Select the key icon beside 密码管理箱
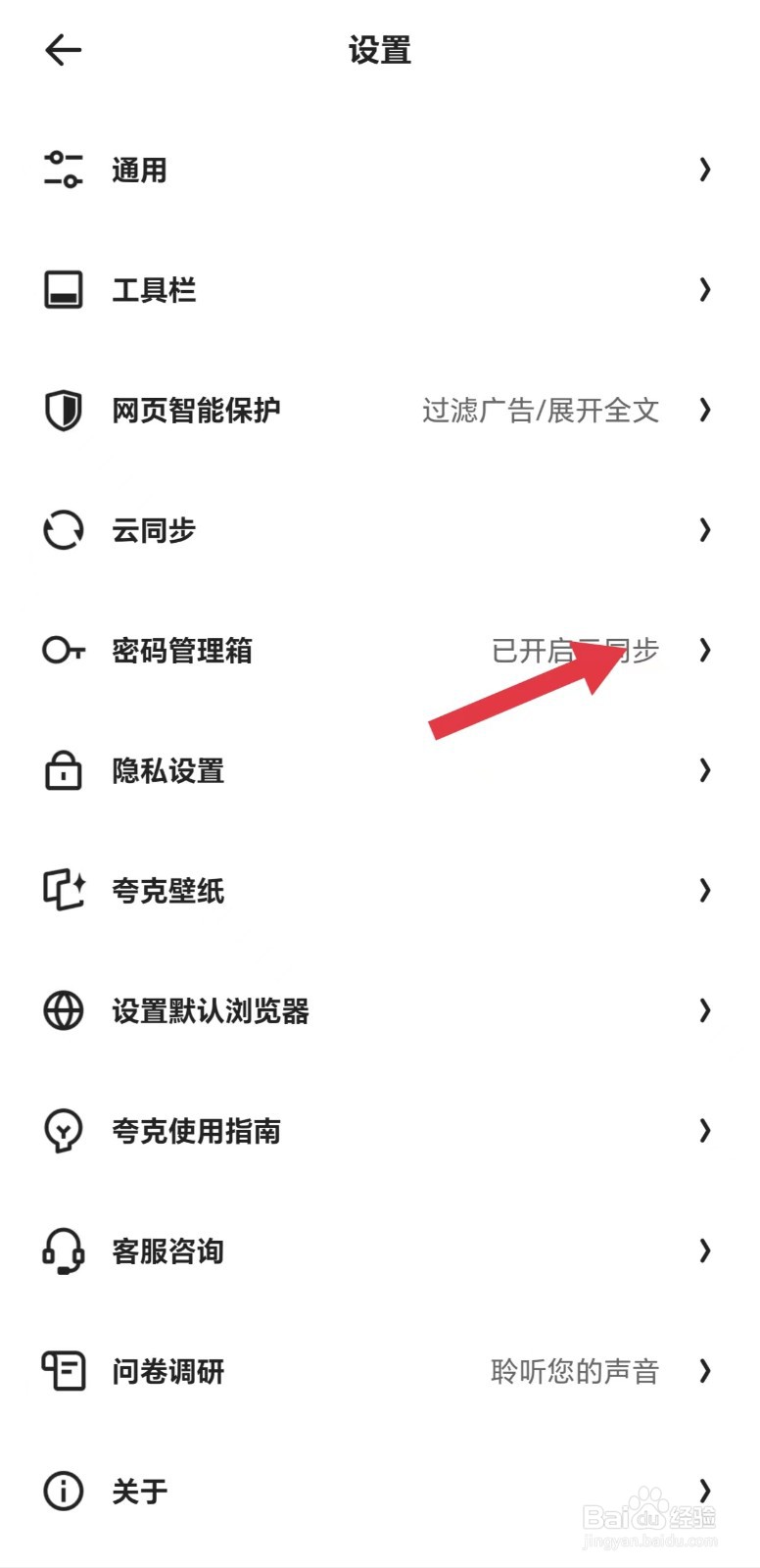Screen dimensions: 760x1568 [x=63, y=650]
